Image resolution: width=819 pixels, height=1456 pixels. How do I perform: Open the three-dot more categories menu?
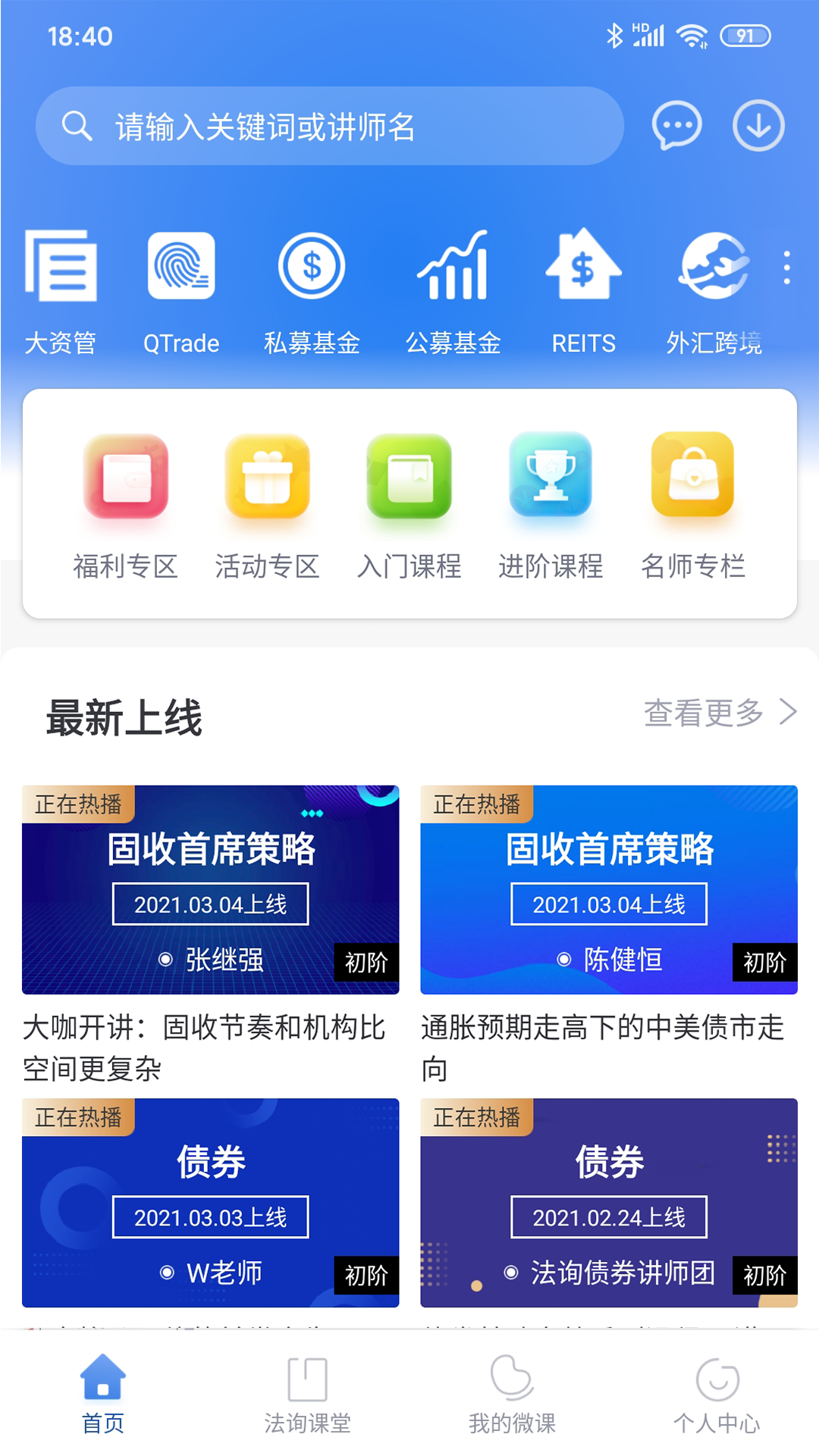coord(787,268)
